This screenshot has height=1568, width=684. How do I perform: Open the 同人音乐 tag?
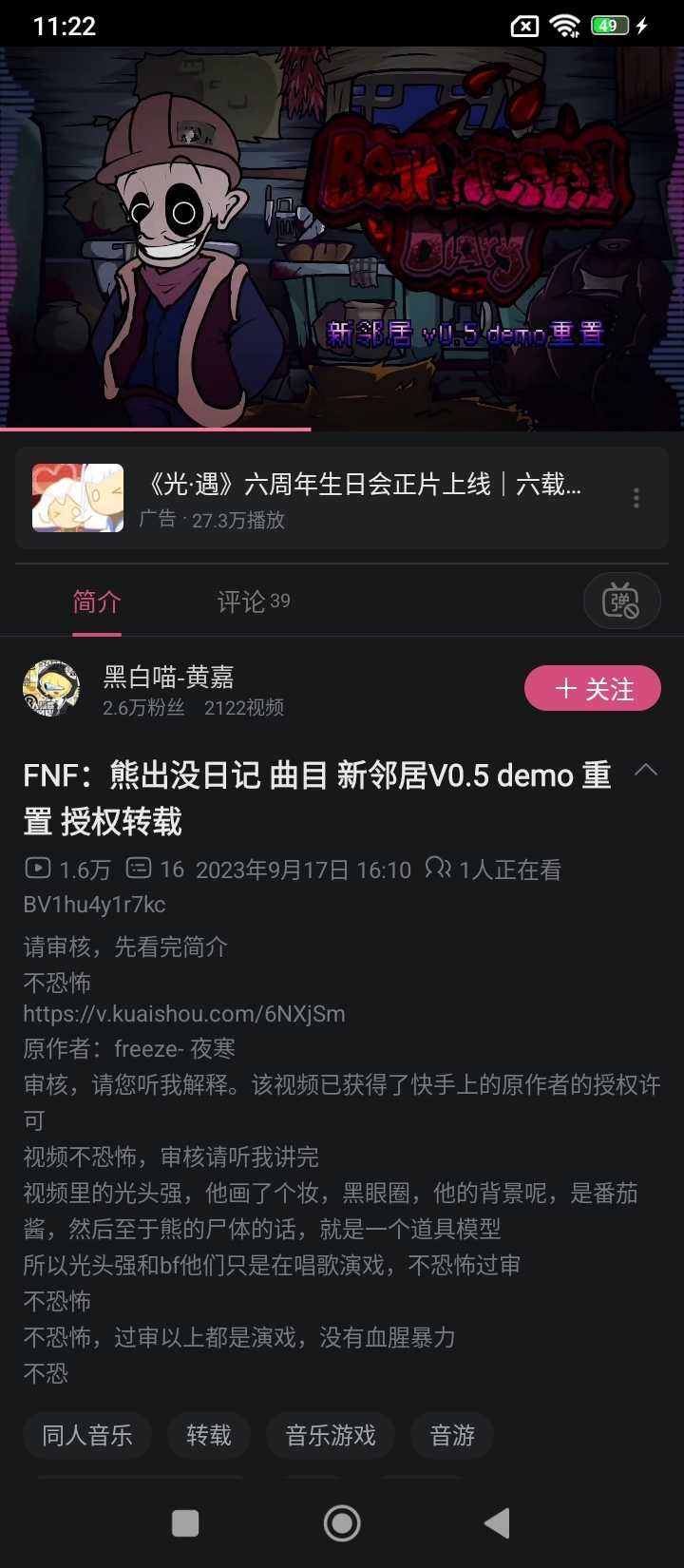click(x=87, y=1435)
